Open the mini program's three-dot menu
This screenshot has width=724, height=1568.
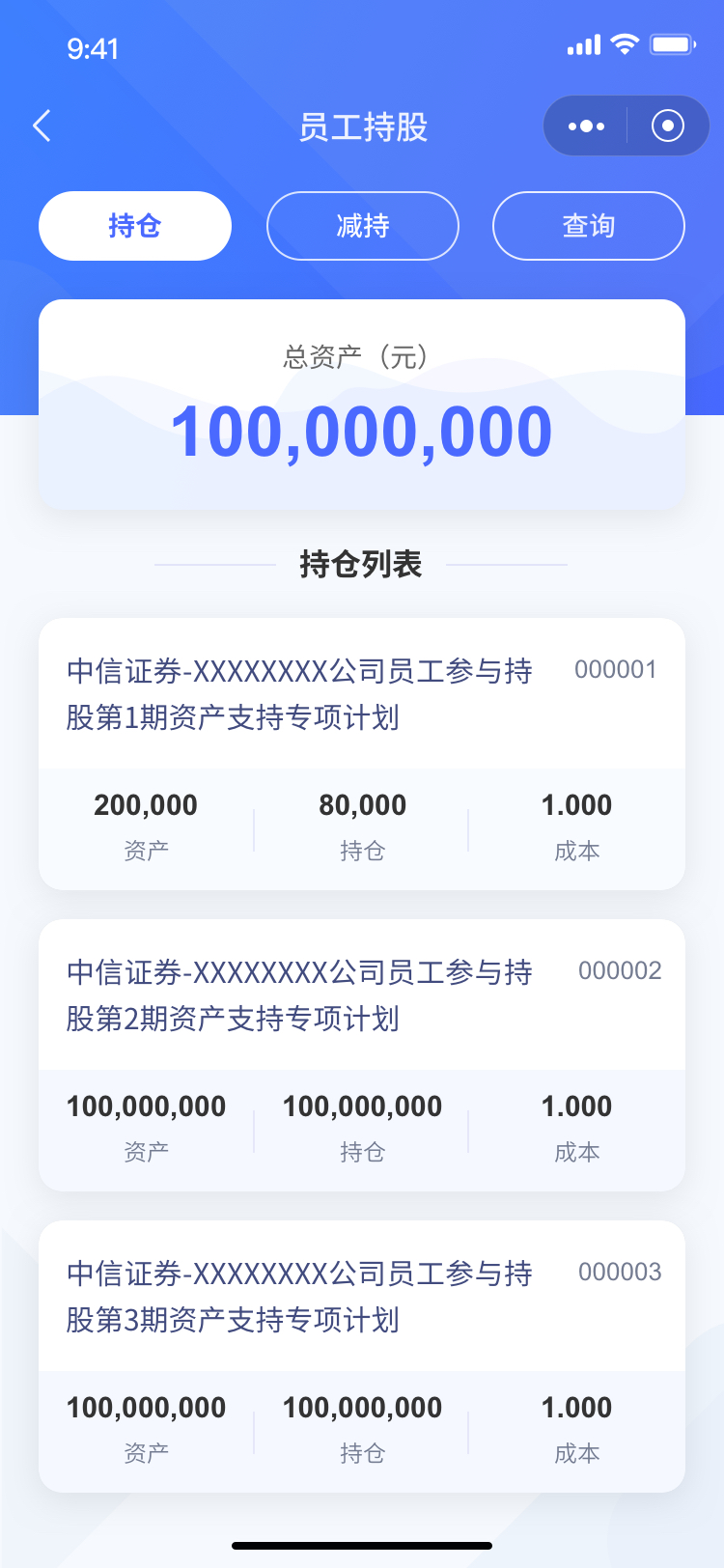pyautogui.click(x=586, y=126)
